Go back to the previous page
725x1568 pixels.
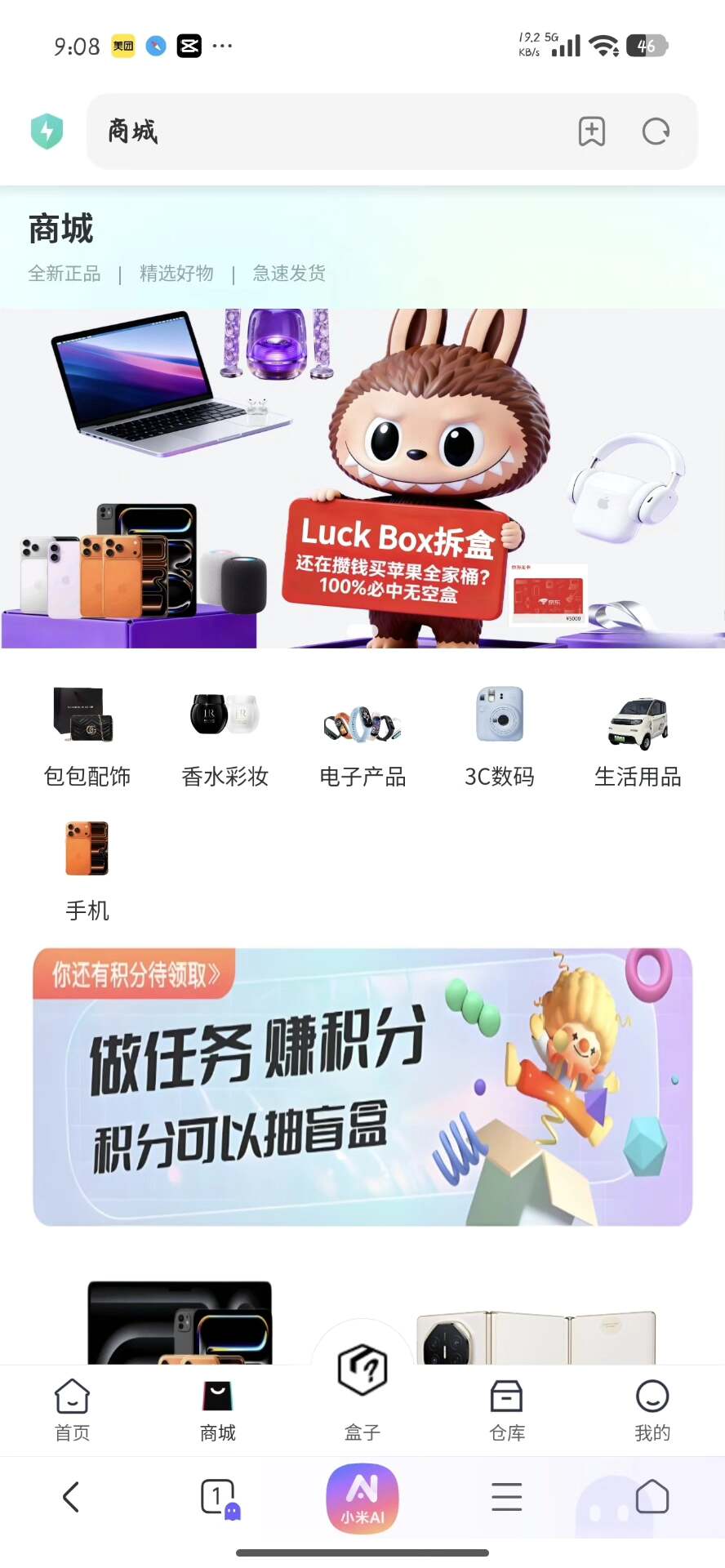(x=72, y=1497)
